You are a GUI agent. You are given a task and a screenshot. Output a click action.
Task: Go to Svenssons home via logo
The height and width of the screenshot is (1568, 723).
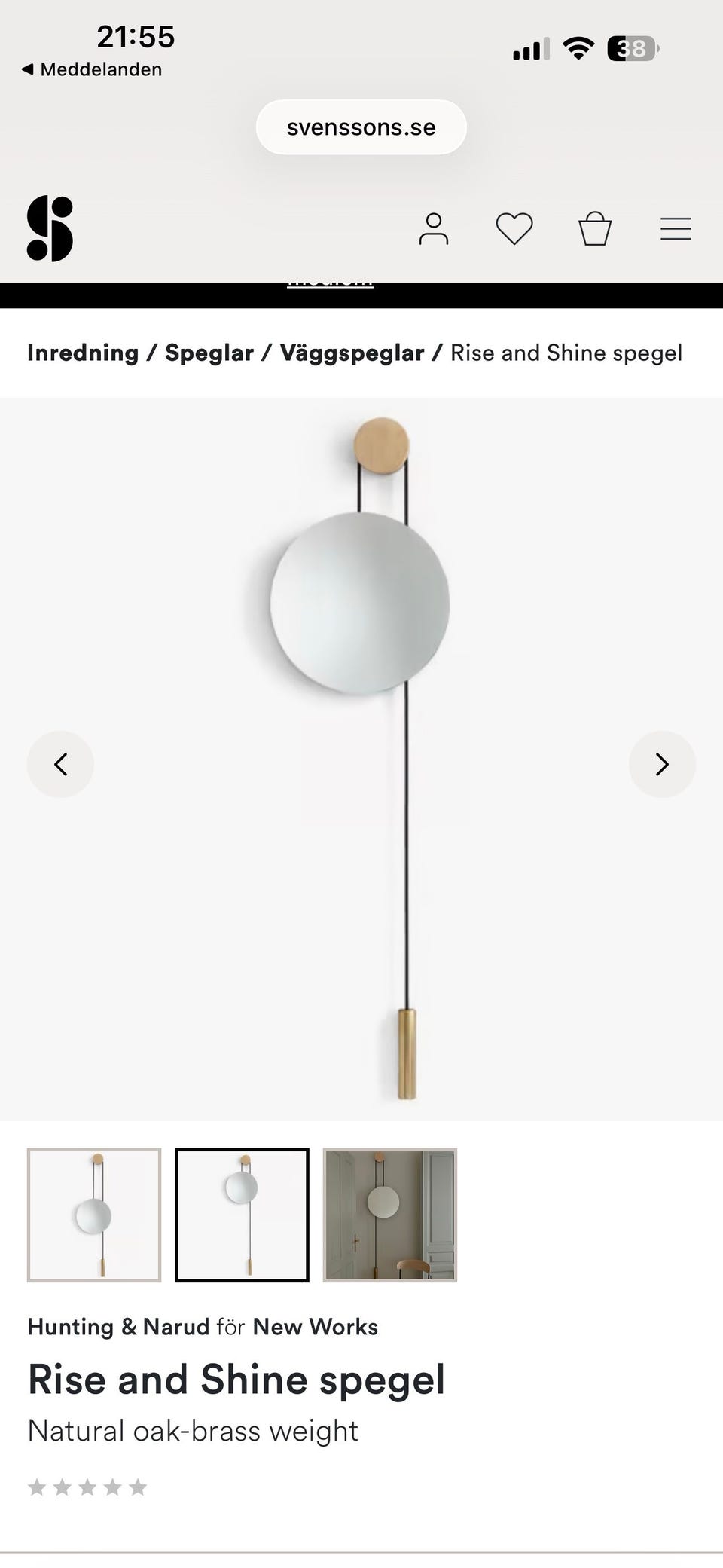tap(50, 228)
